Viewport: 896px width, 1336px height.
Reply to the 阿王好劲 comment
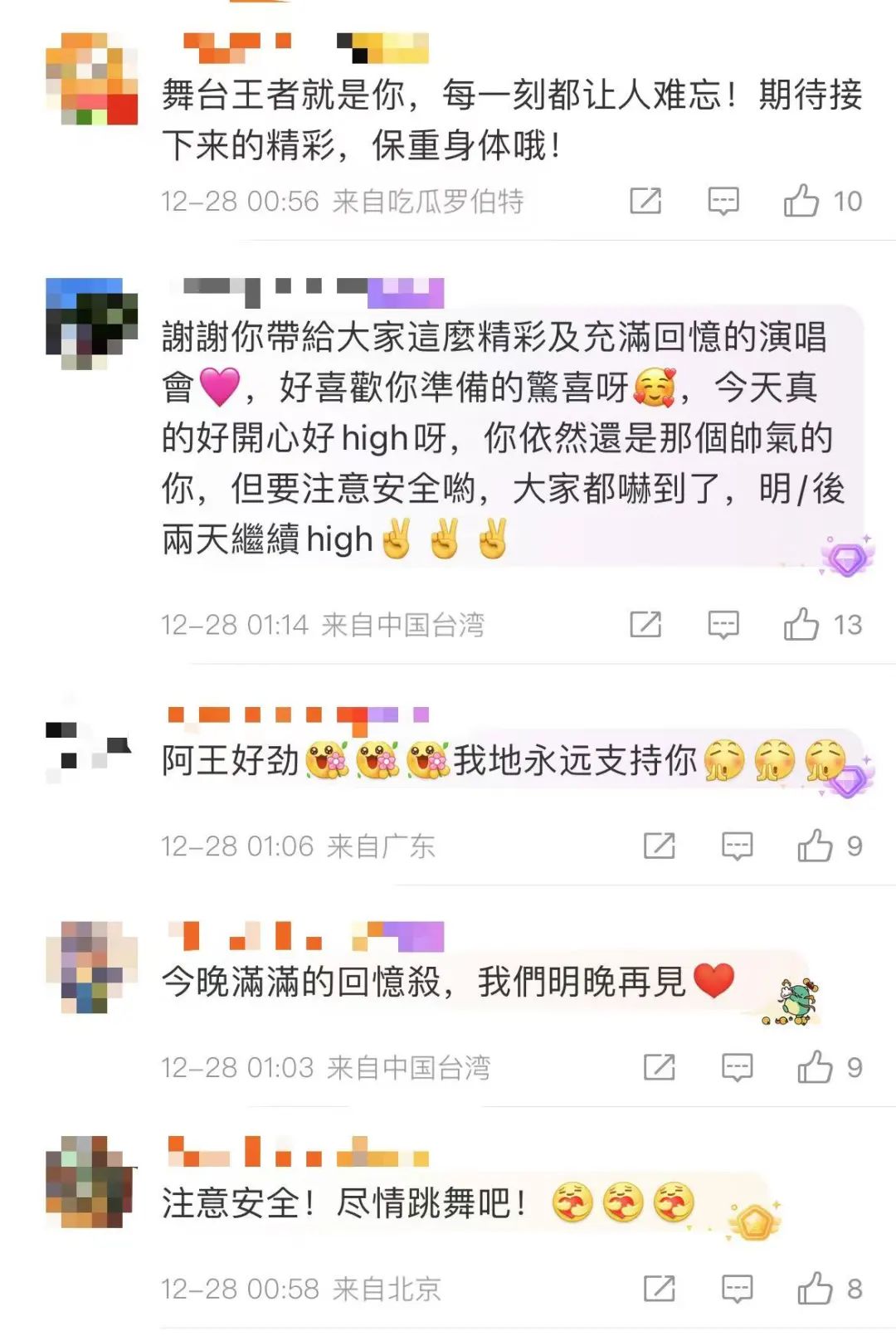(737, 846)
